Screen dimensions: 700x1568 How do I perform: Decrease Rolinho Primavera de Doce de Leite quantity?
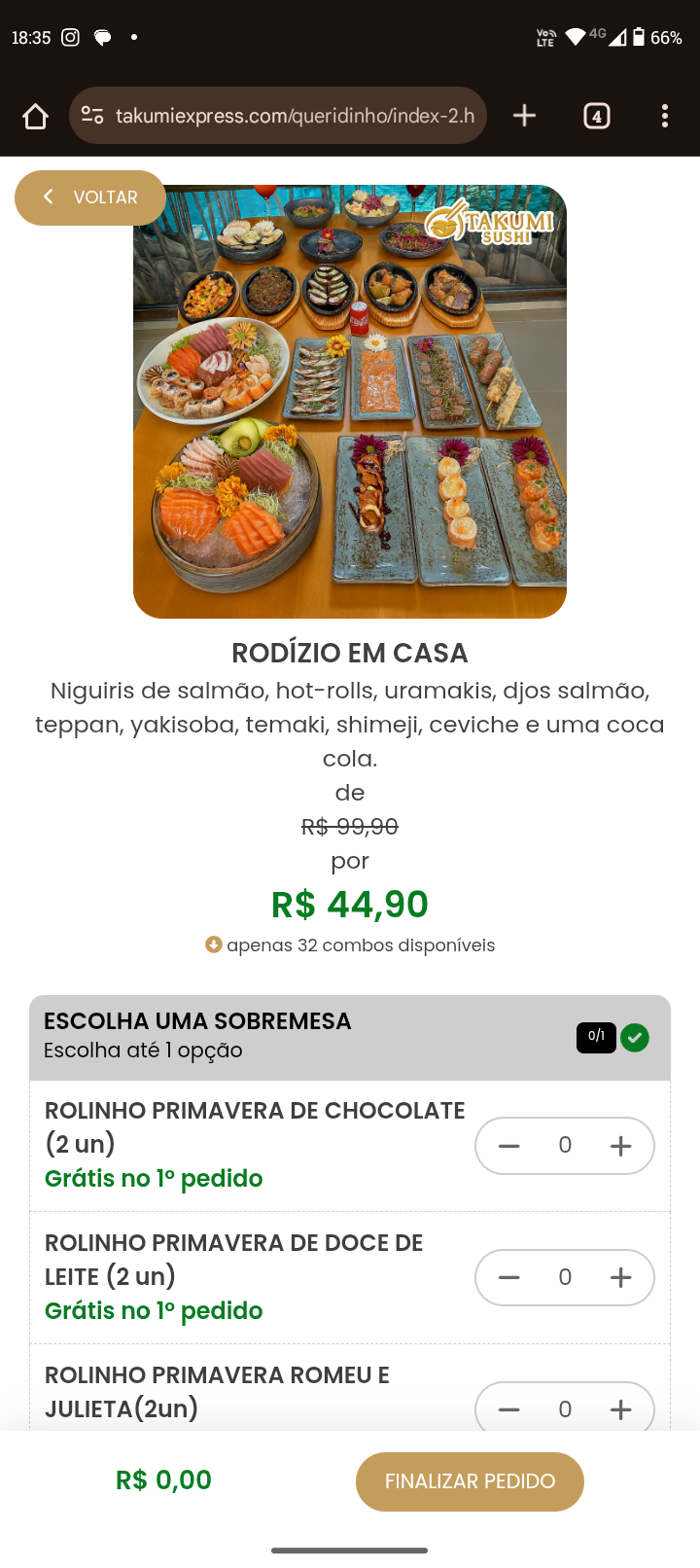[509, 1278]
